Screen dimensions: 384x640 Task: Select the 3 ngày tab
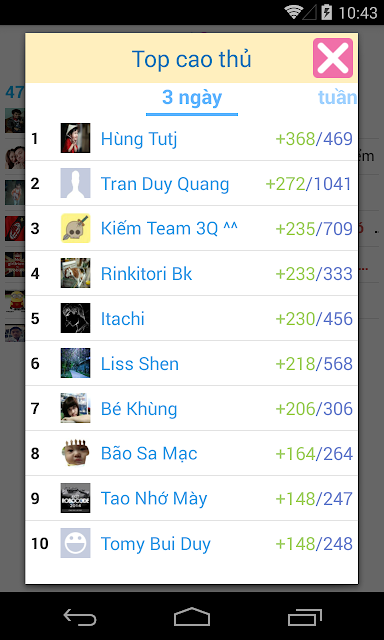click(x=192, y=98)
